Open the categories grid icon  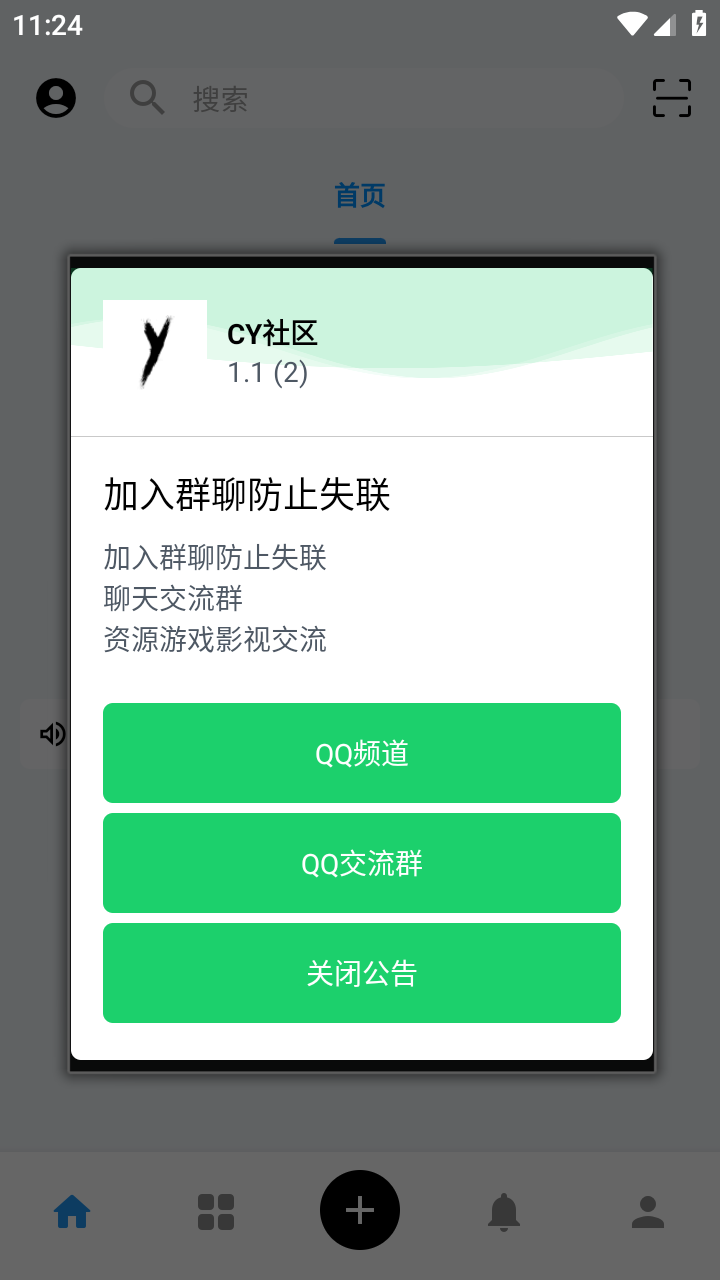coord(215,1210)
